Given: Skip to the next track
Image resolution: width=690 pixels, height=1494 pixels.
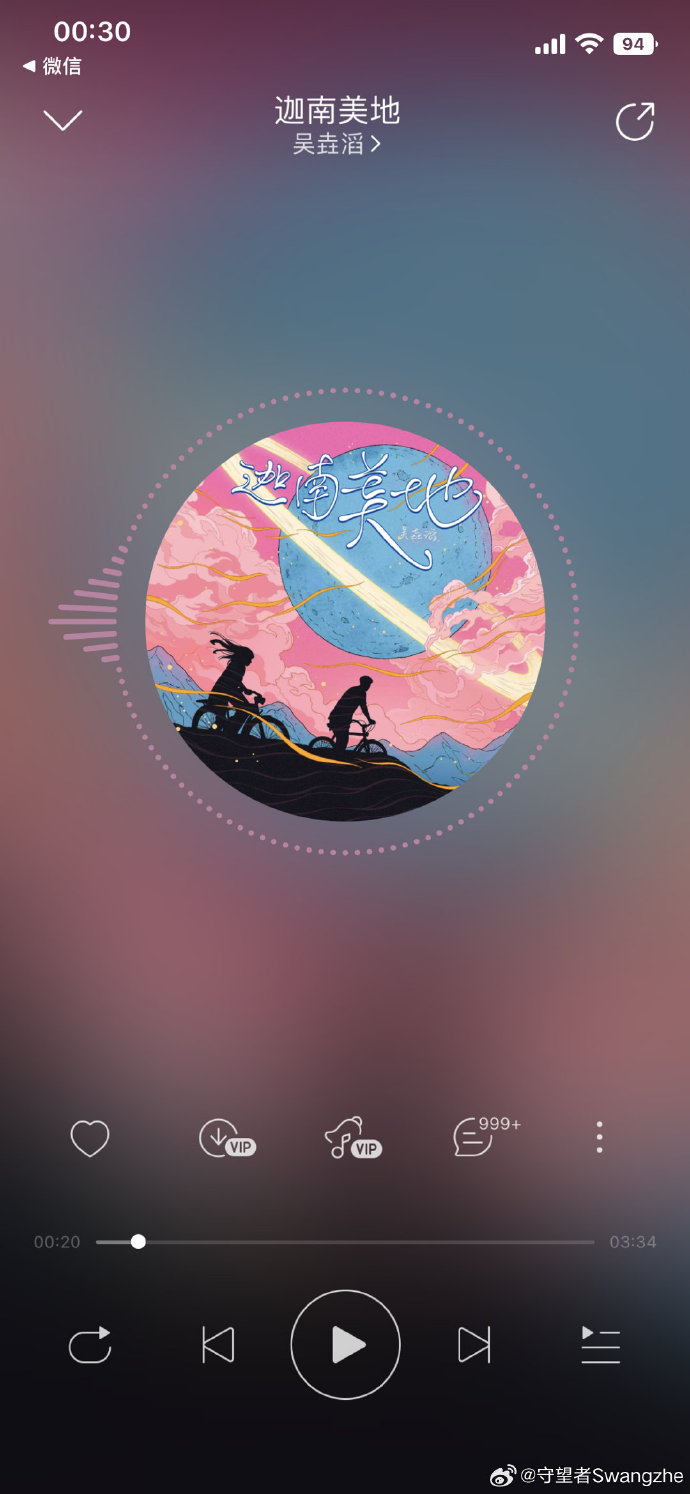Looking at the screenshot, I should tap(474, 1345).
